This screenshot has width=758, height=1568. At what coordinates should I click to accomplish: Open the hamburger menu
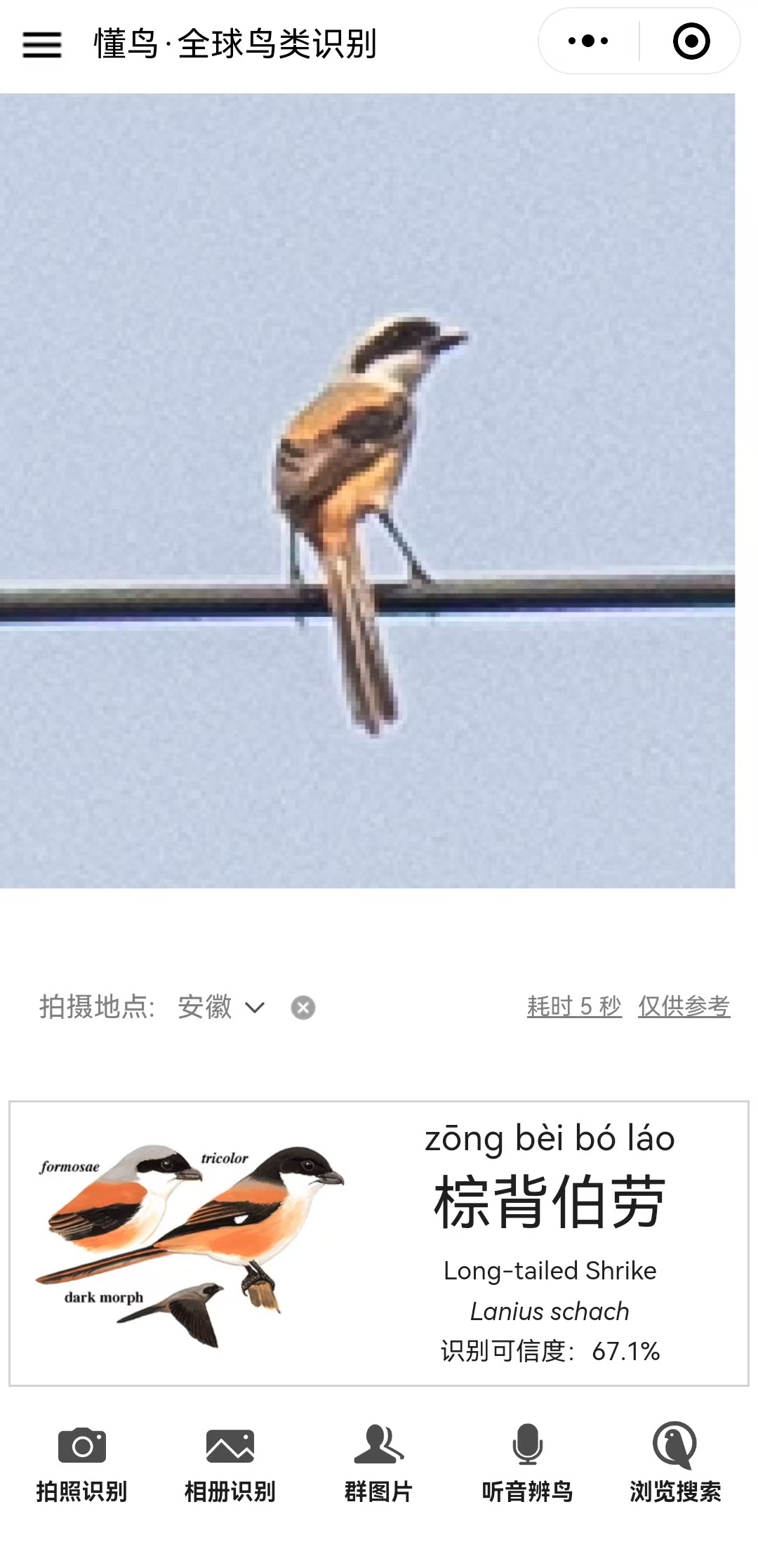click(42, 44)
